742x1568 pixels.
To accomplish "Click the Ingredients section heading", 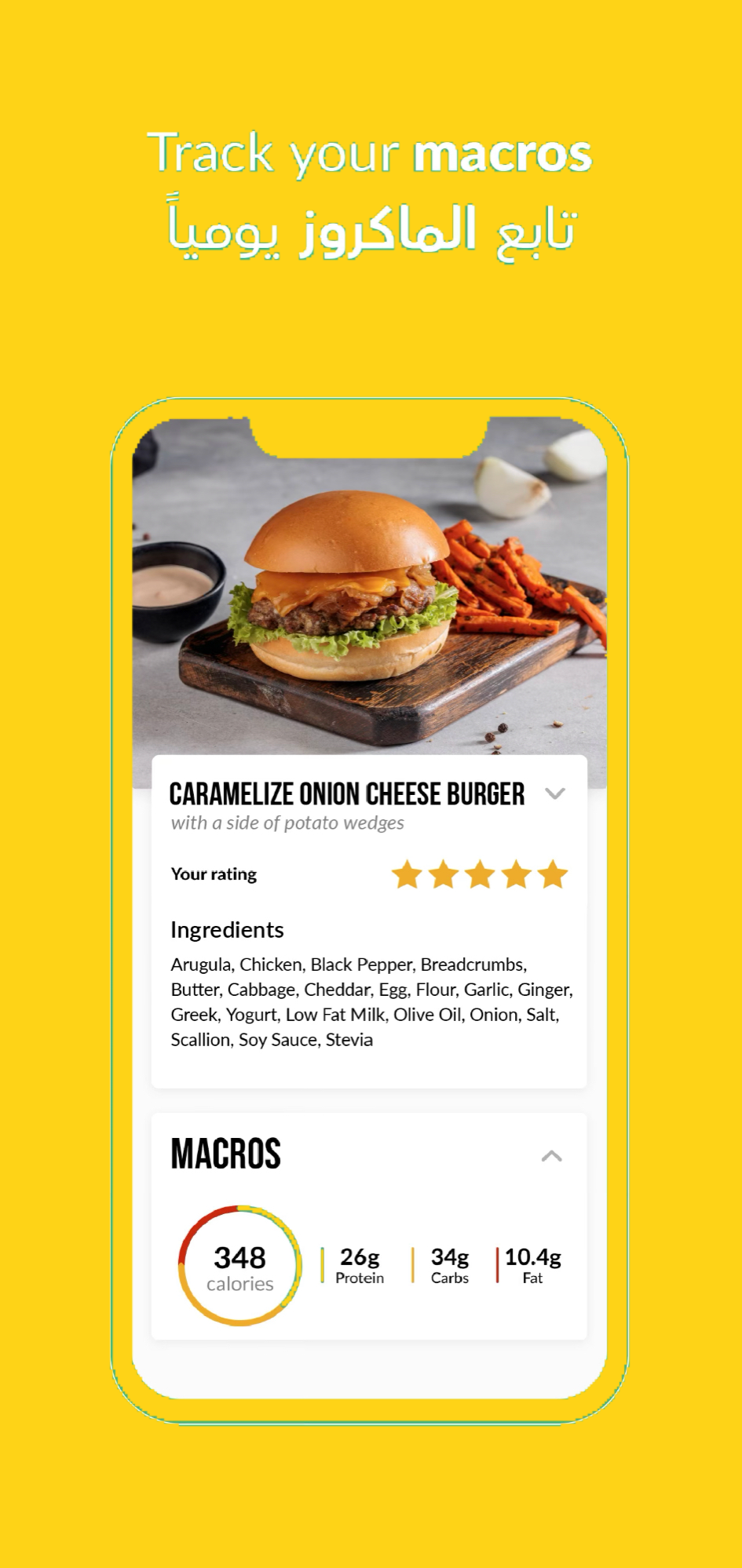I will click(227, 930).
